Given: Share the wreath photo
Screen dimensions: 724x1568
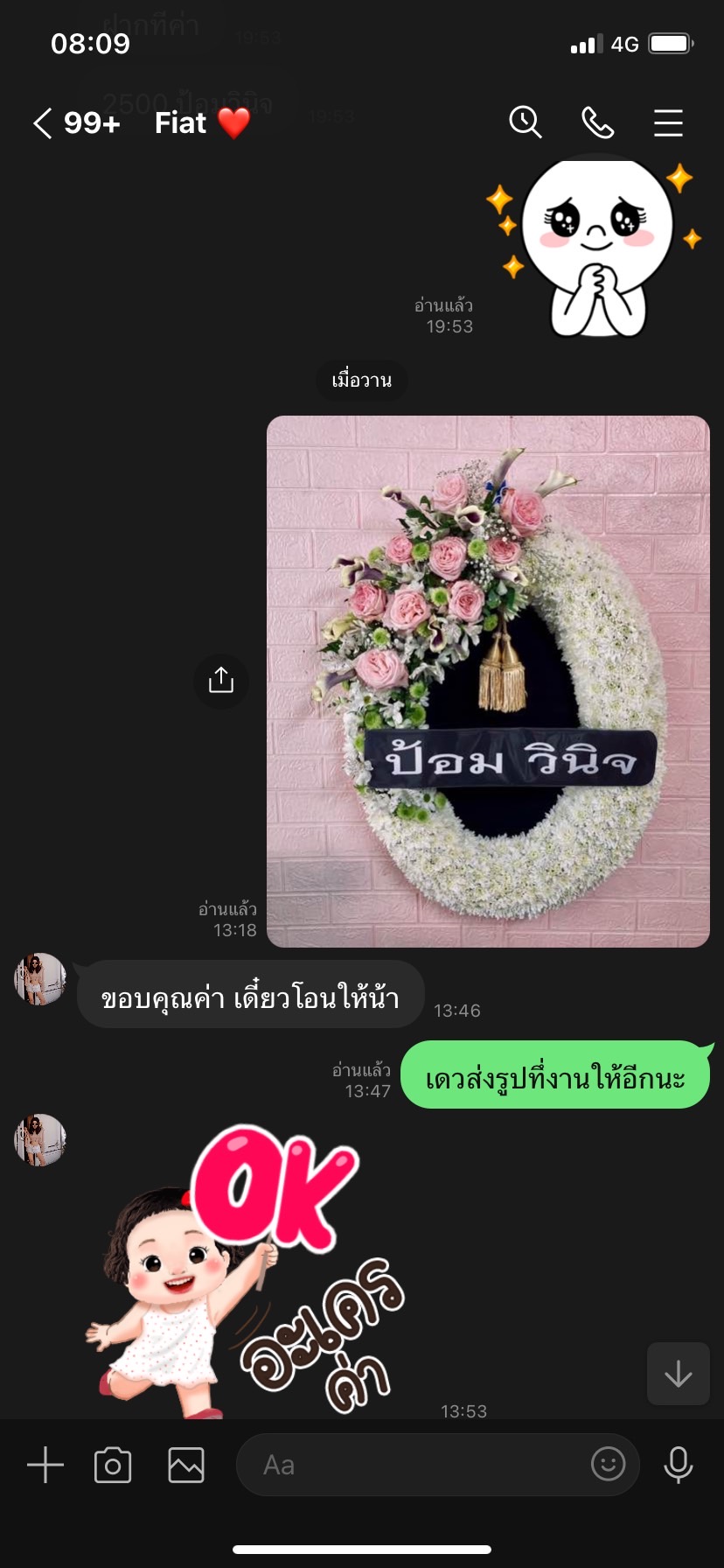Looking at the screenshot, I should point(221,681).
